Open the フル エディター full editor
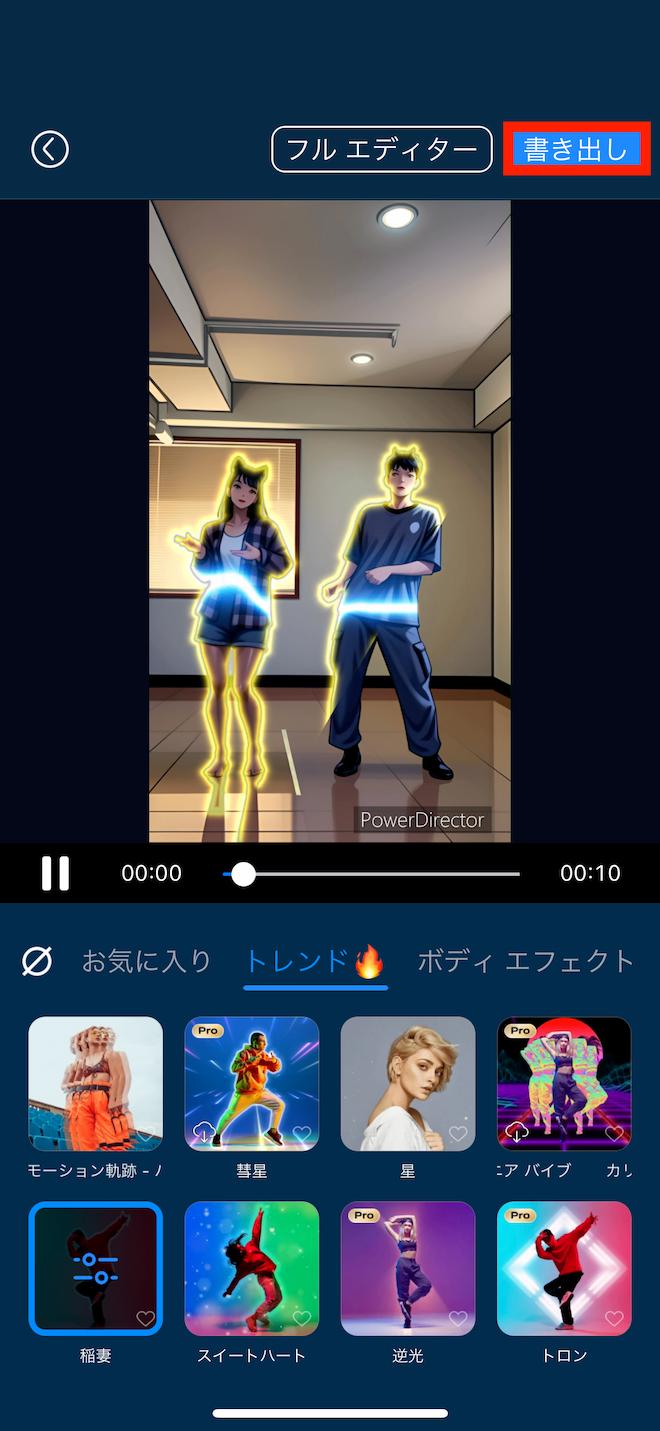660x1431 pixels. [x=382, y=149]
